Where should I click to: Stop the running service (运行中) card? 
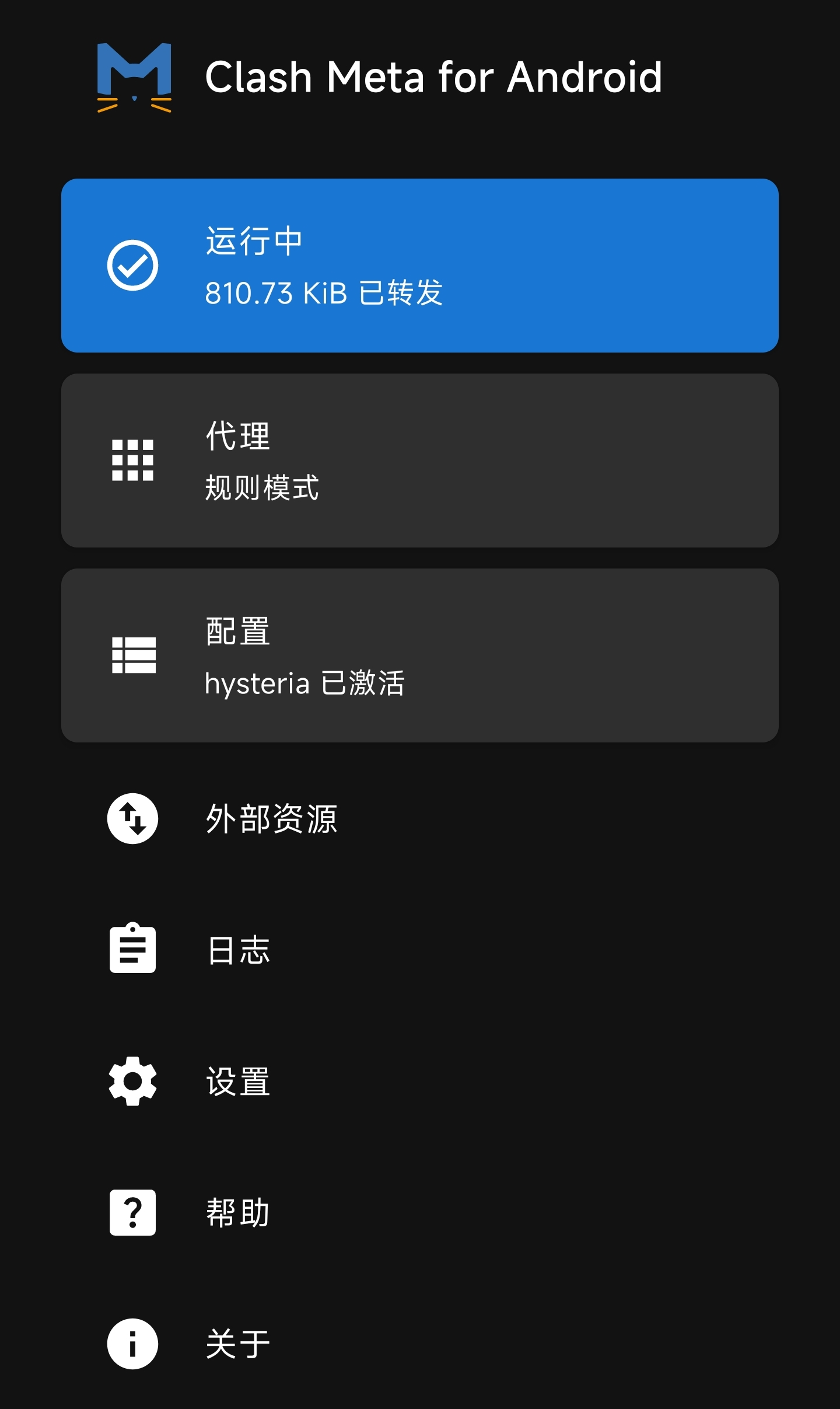[420, 266]
